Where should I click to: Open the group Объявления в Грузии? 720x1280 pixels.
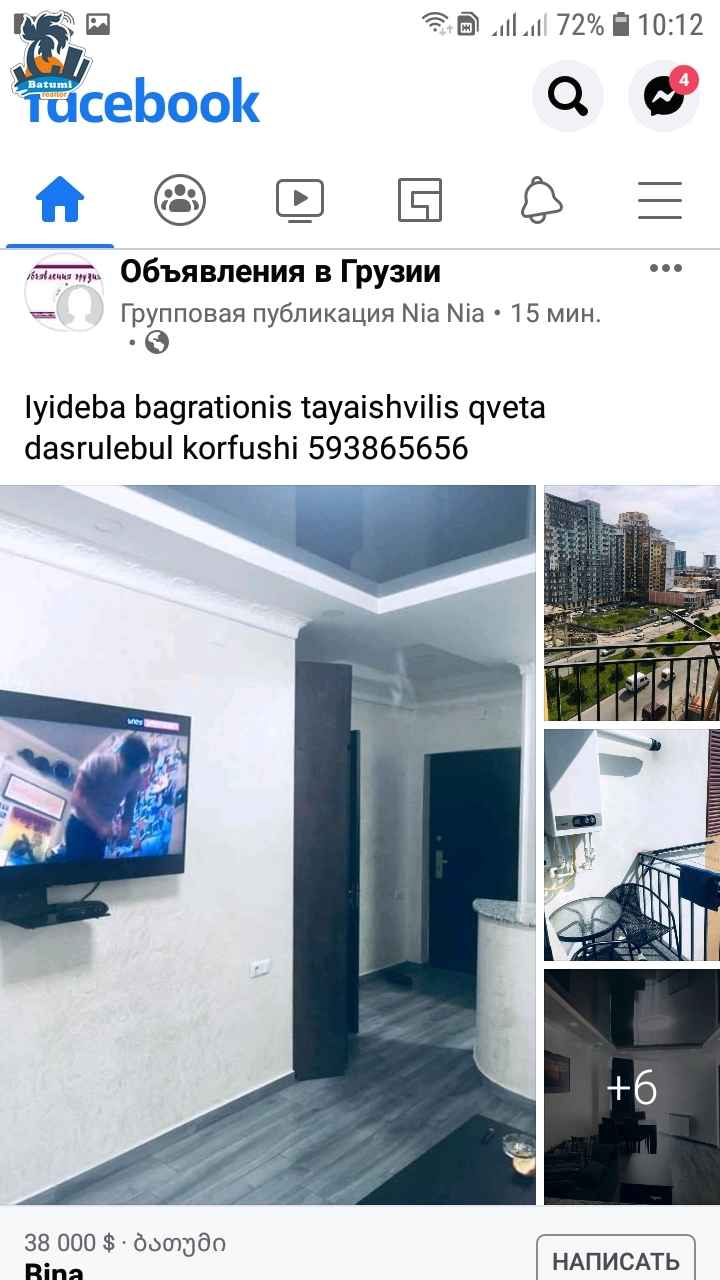point(280,271)
